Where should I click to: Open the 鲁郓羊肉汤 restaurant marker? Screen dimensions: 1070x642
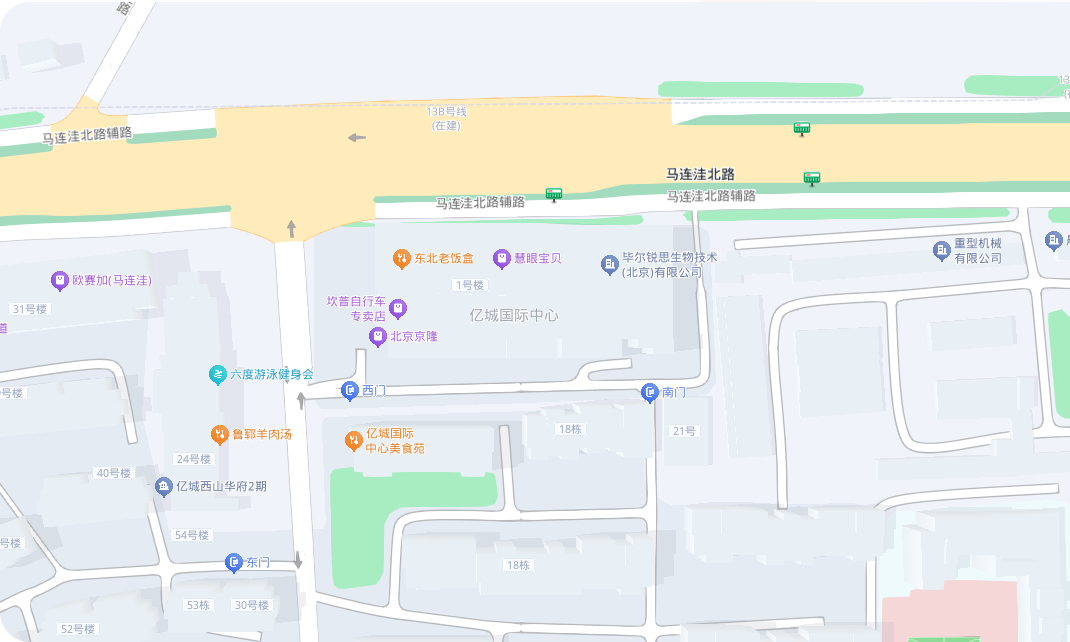click(220, 434)
